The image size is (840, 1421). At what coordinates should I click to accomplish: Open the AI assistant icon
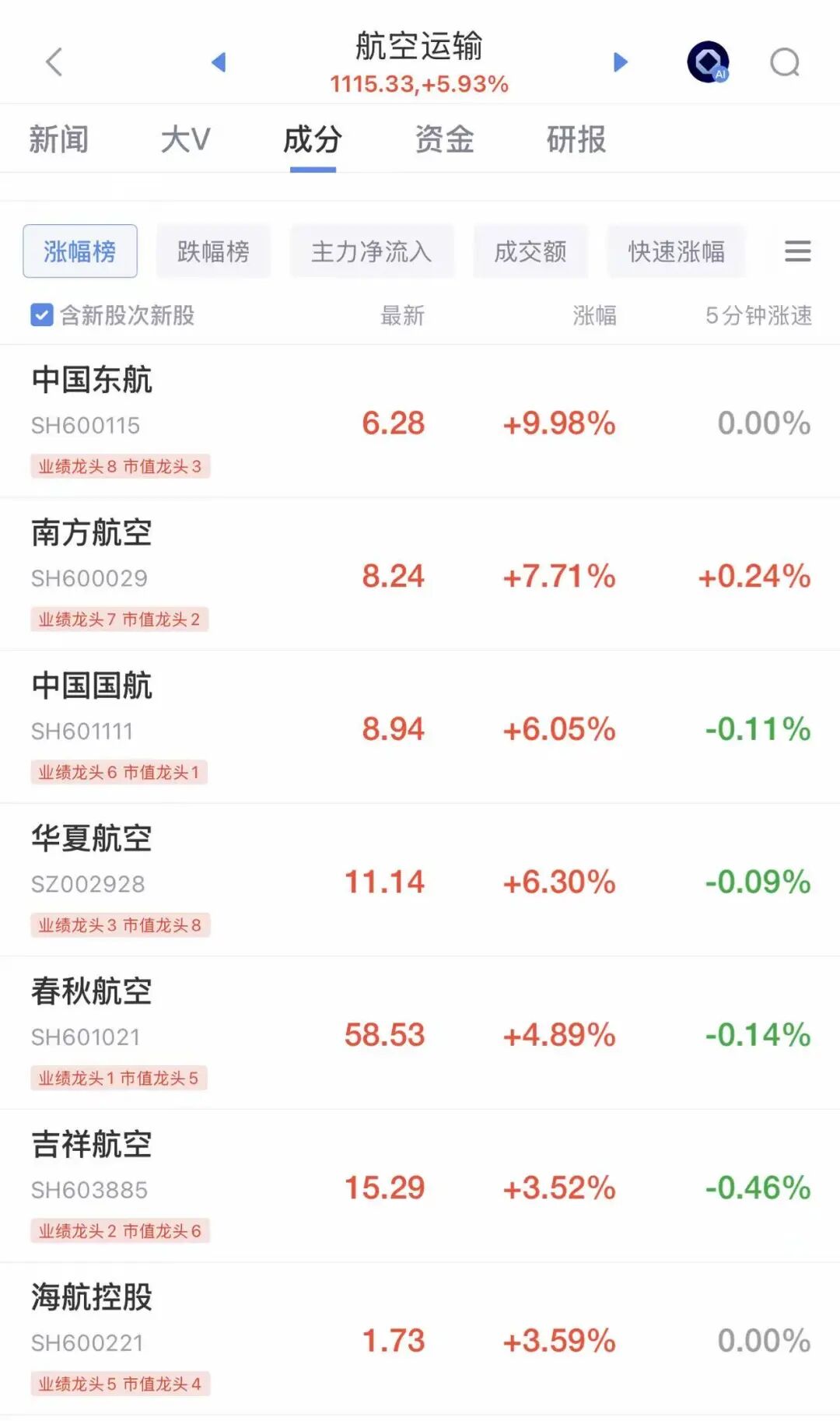click(x=708, y=62)
